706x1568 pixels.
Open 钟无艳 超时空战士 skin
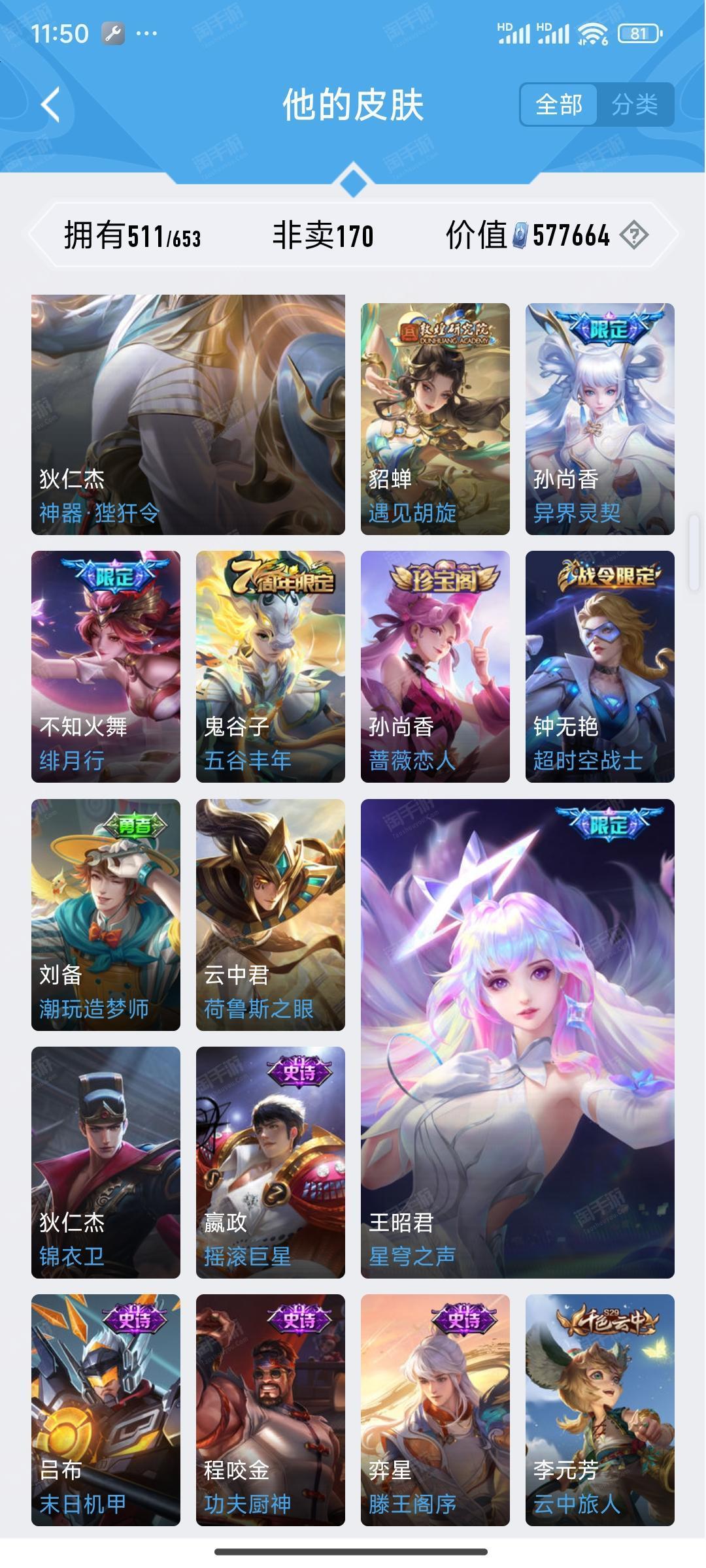pyautogui.click(x=600, y=666)
